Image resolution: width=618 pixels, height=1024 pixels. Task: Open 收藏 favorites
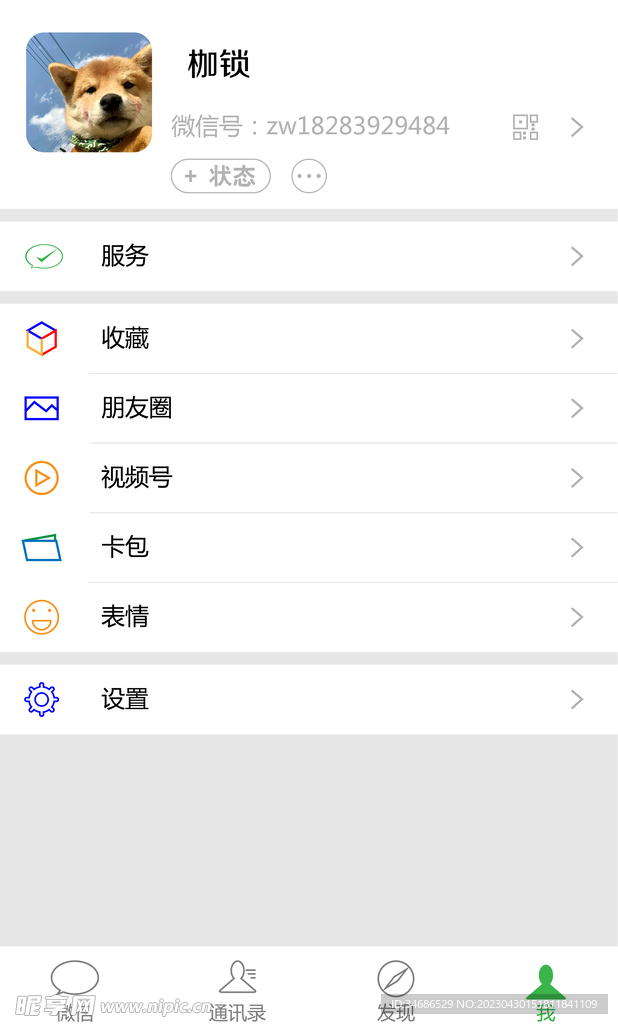tap(309, 339)
